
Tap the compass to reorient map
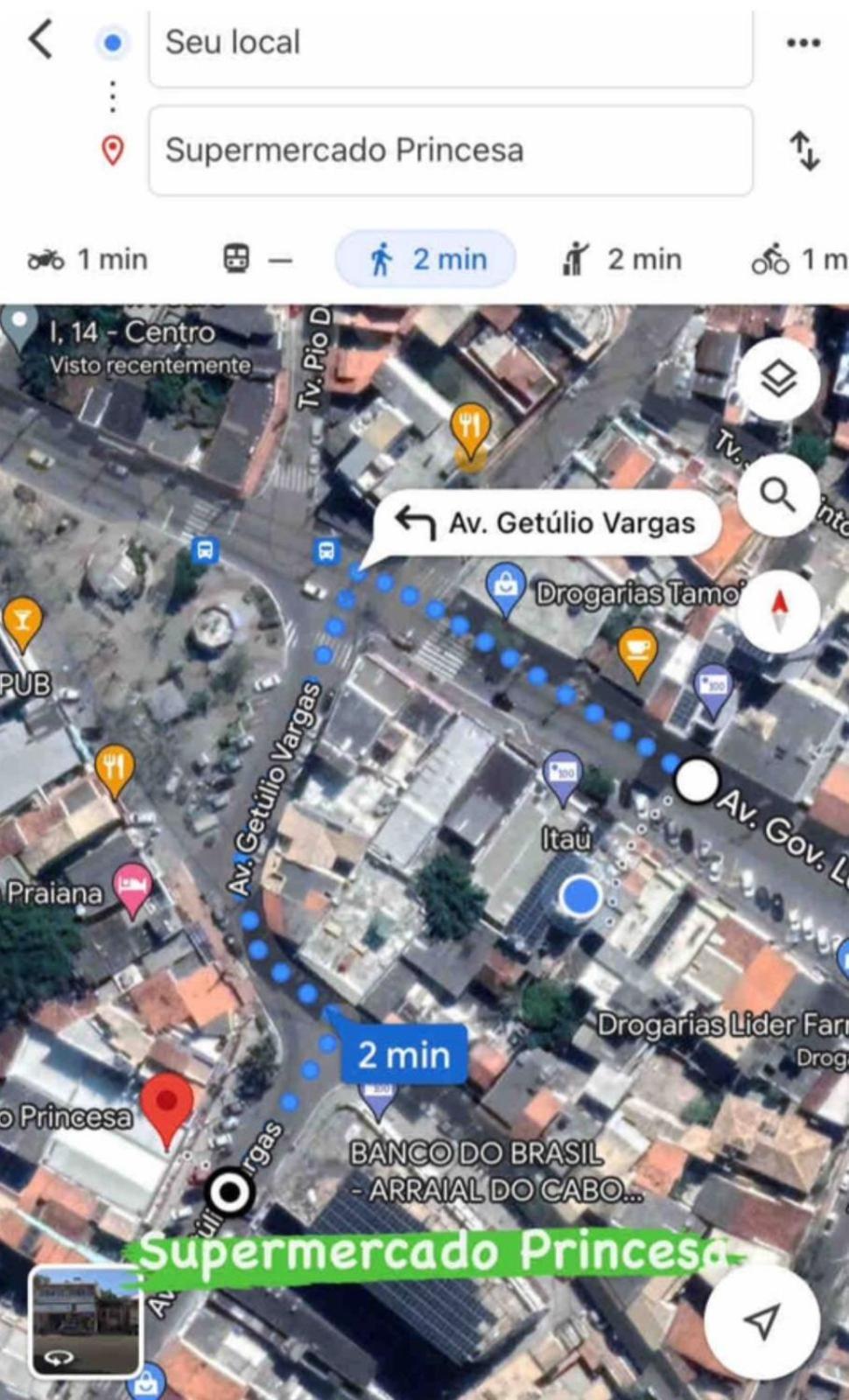point(778,610)
